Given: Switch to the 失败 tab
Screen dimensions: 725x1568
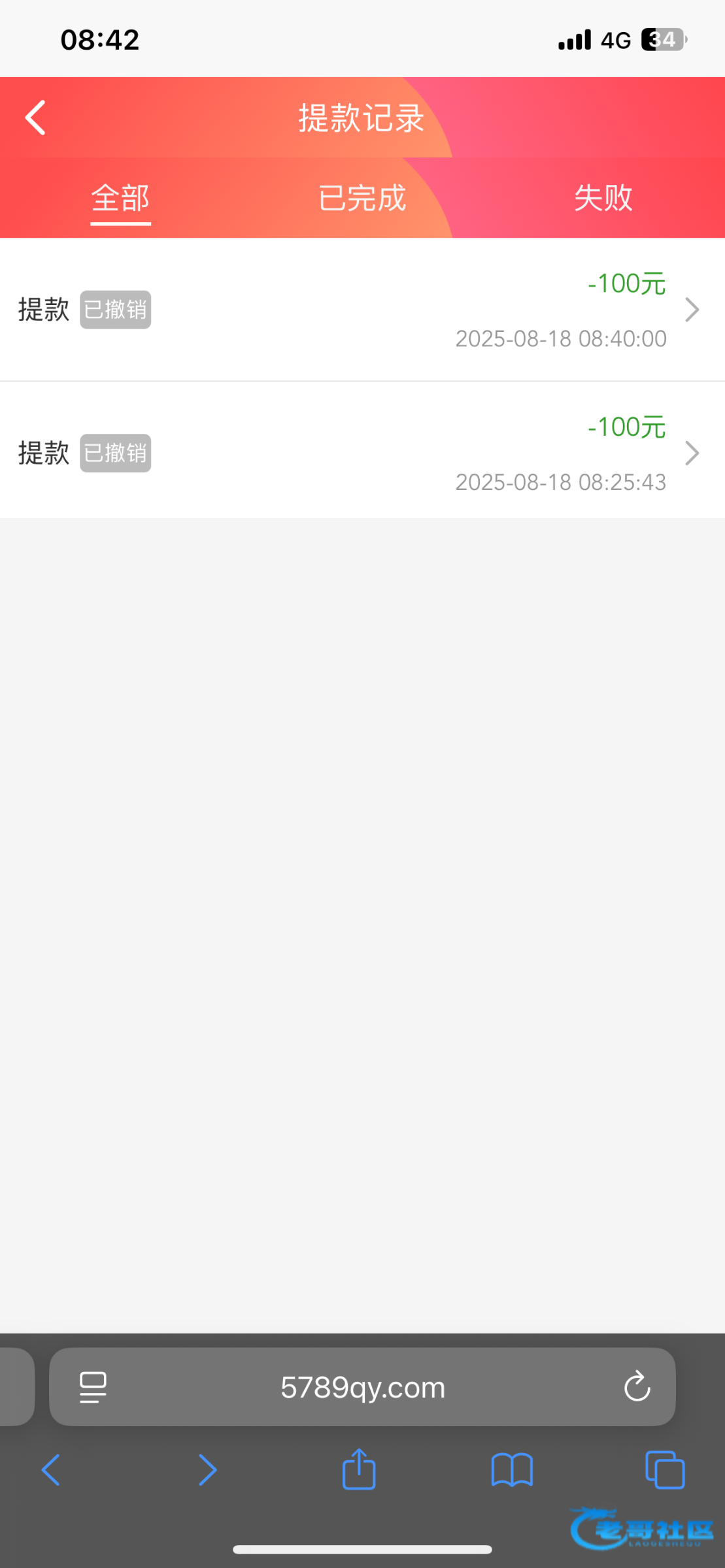Looking at the screenshot, I should pos(603,198).
